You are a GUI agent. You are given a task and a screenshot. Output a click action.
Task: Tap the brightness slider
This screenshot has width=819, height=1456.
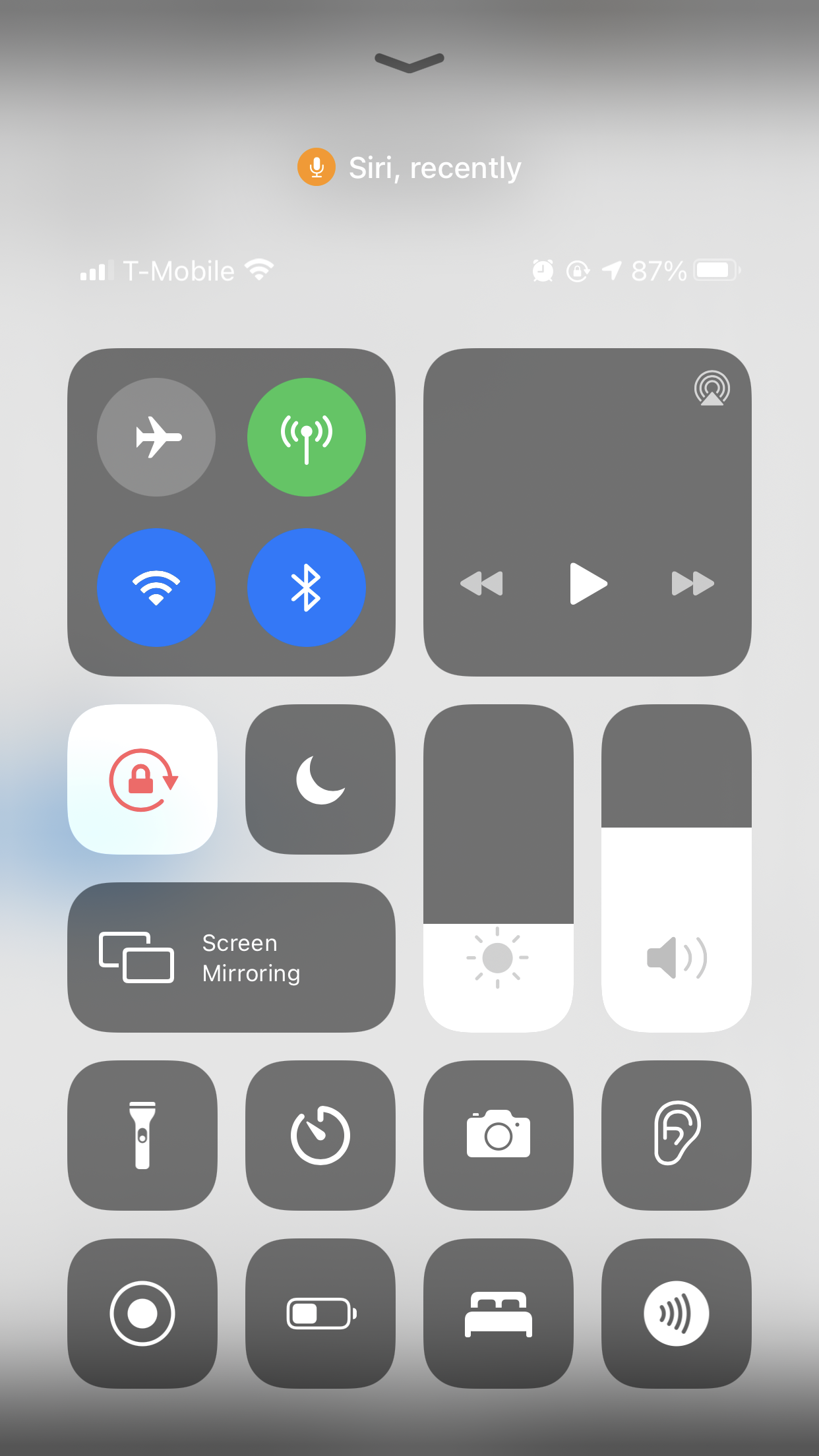click(499, 868)
